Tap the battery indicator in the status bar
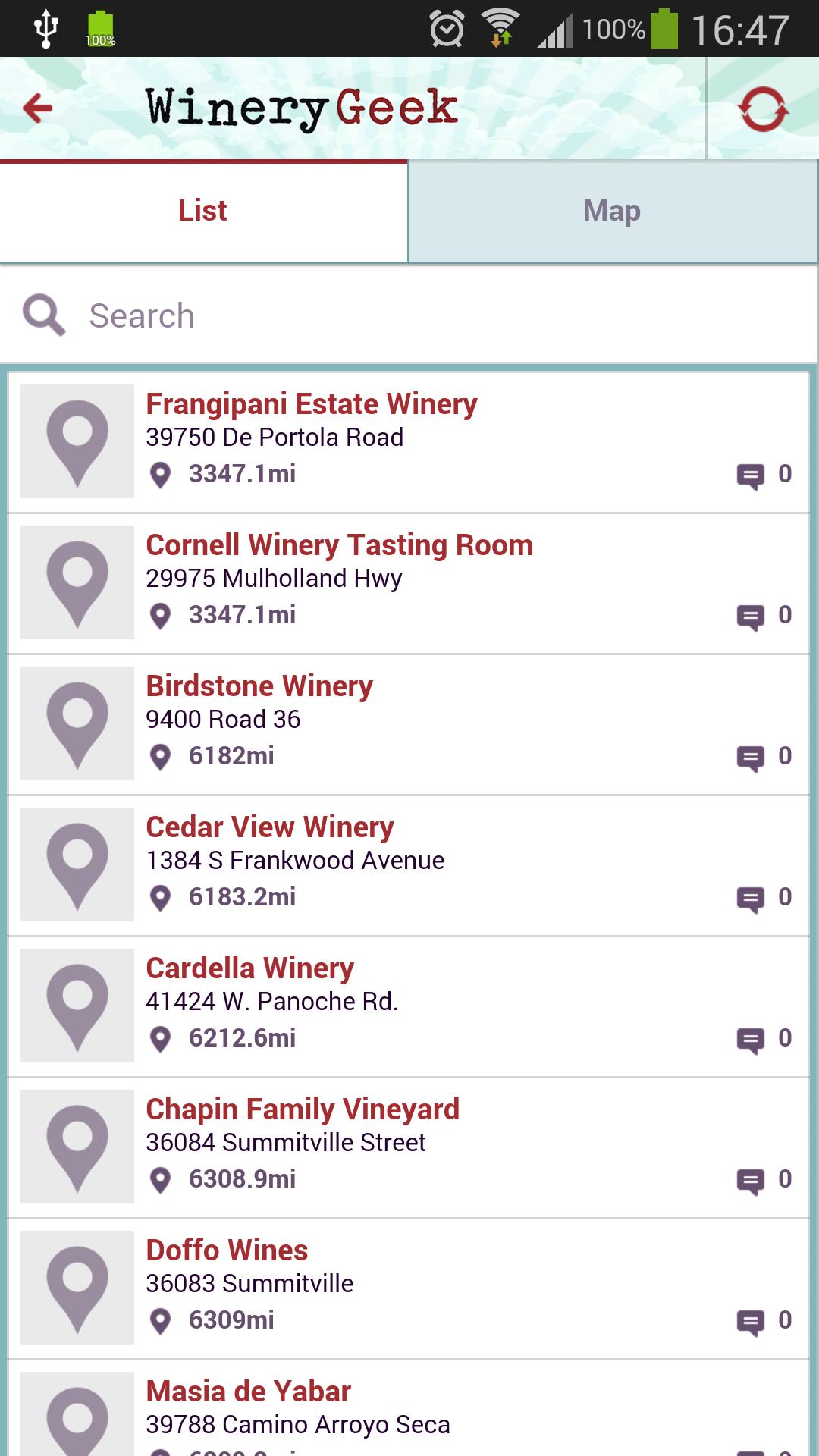 coord(667,28)
